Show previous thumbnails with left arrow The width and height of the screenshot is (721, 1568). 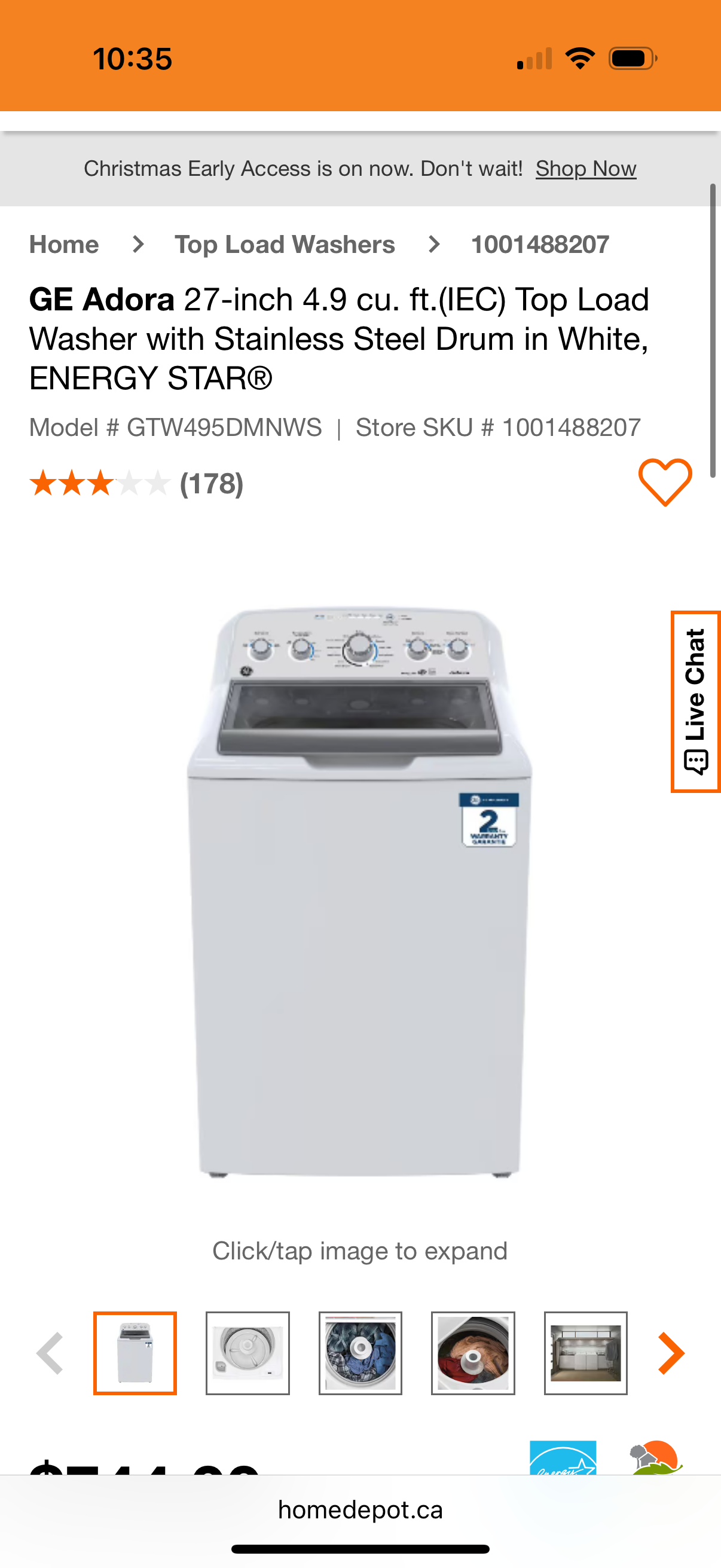coord(50,1353)
